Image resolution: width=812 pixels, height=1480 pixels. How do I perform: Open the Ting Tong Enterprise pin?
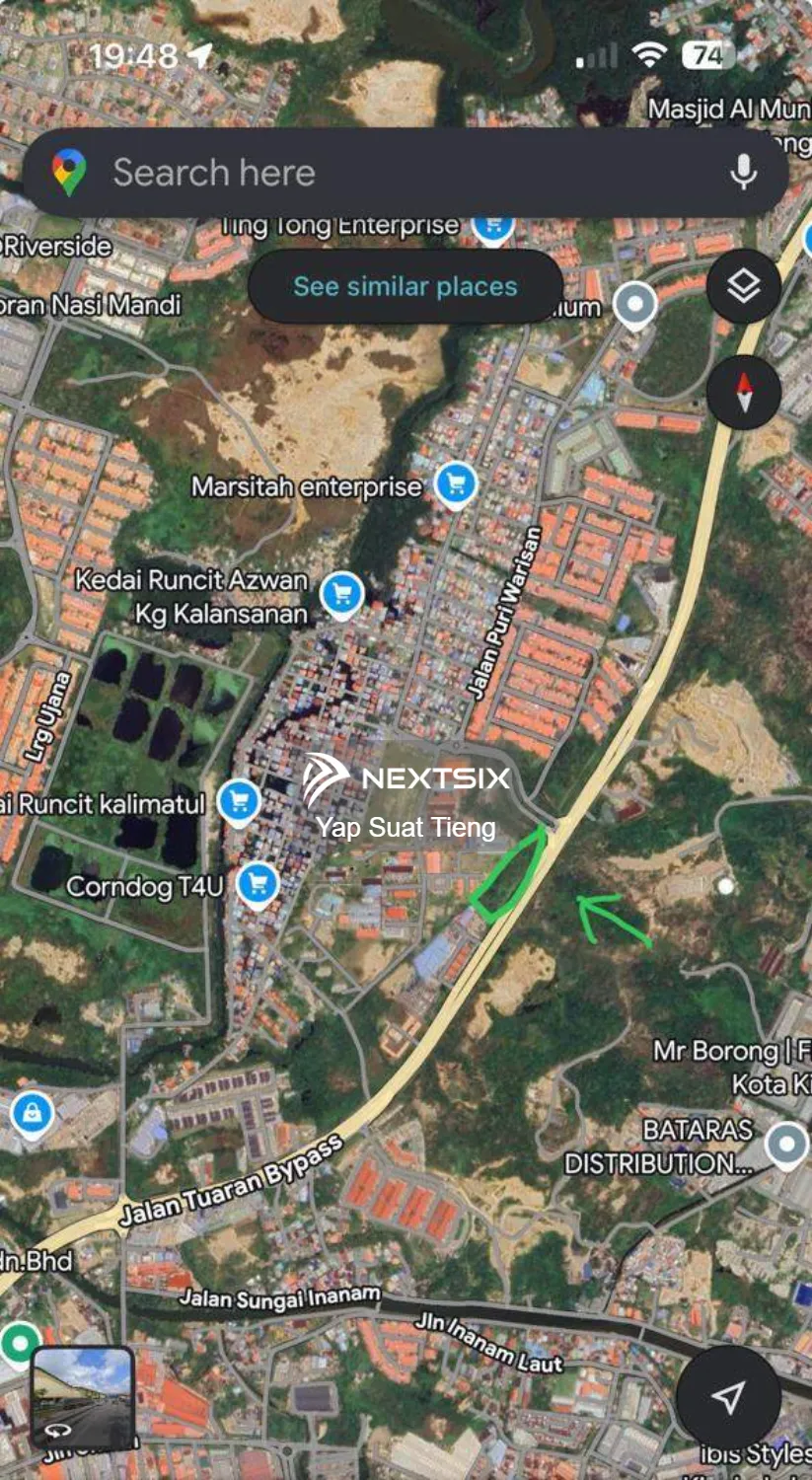(491, 225)
